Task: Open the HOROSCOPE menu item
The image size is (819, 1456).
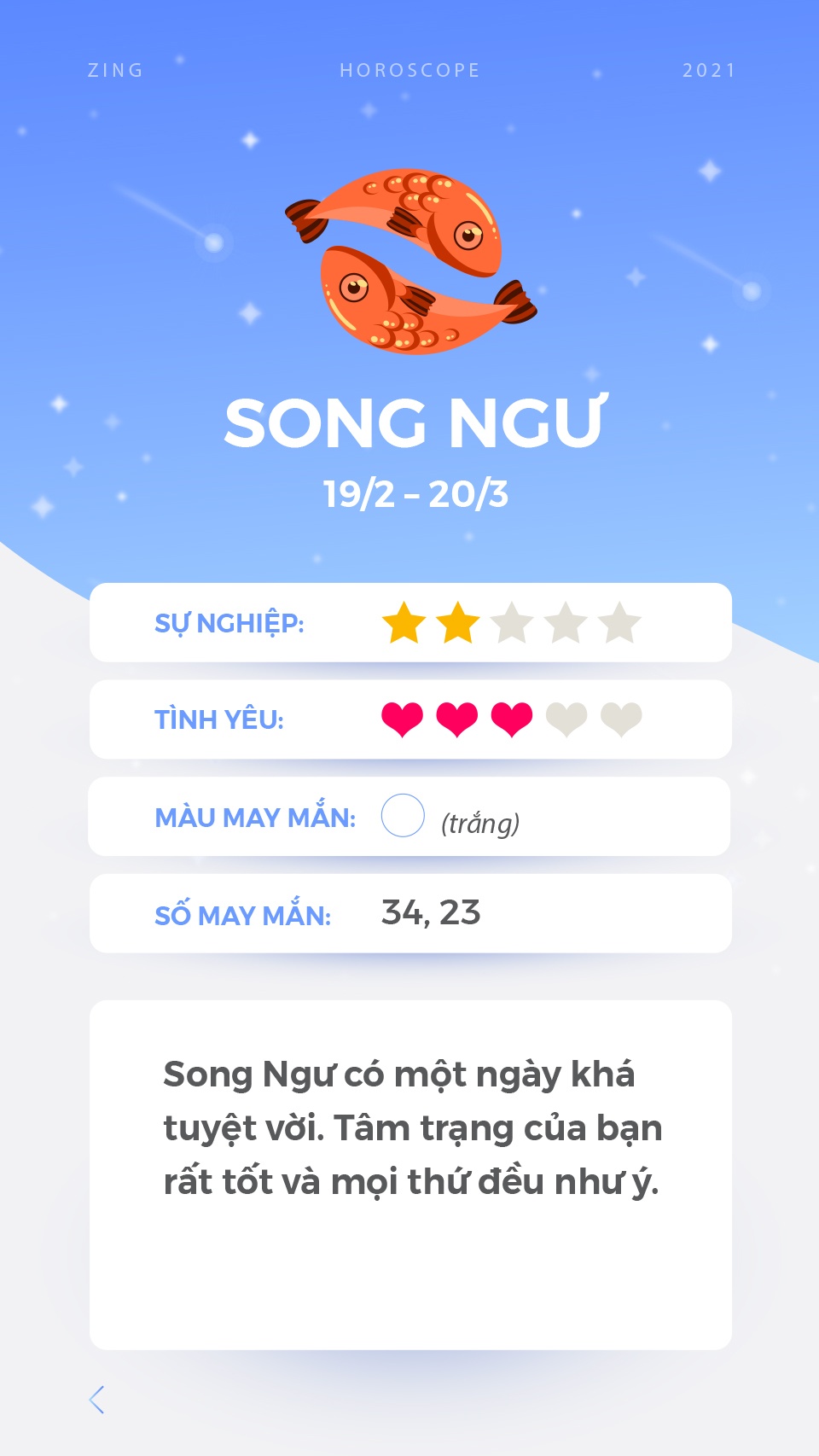Action: pos(409,71)
